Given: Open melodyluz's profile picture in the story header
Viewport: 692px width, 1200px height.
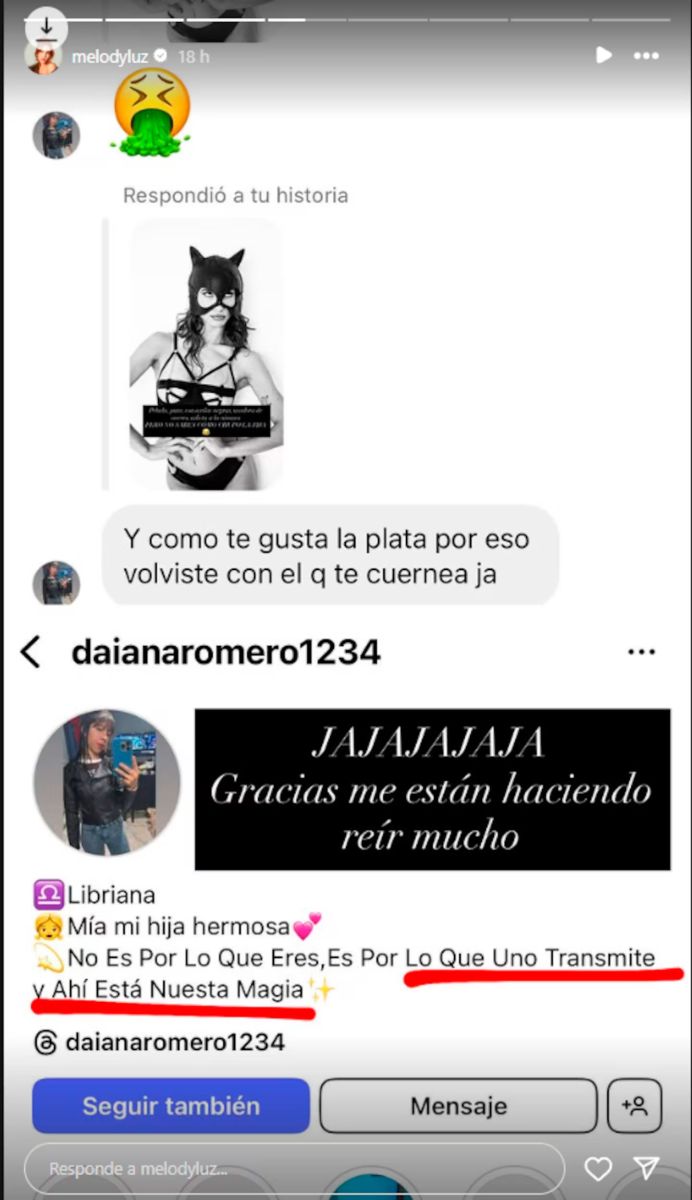Looking at the screenshot, I should pos(42,58).
